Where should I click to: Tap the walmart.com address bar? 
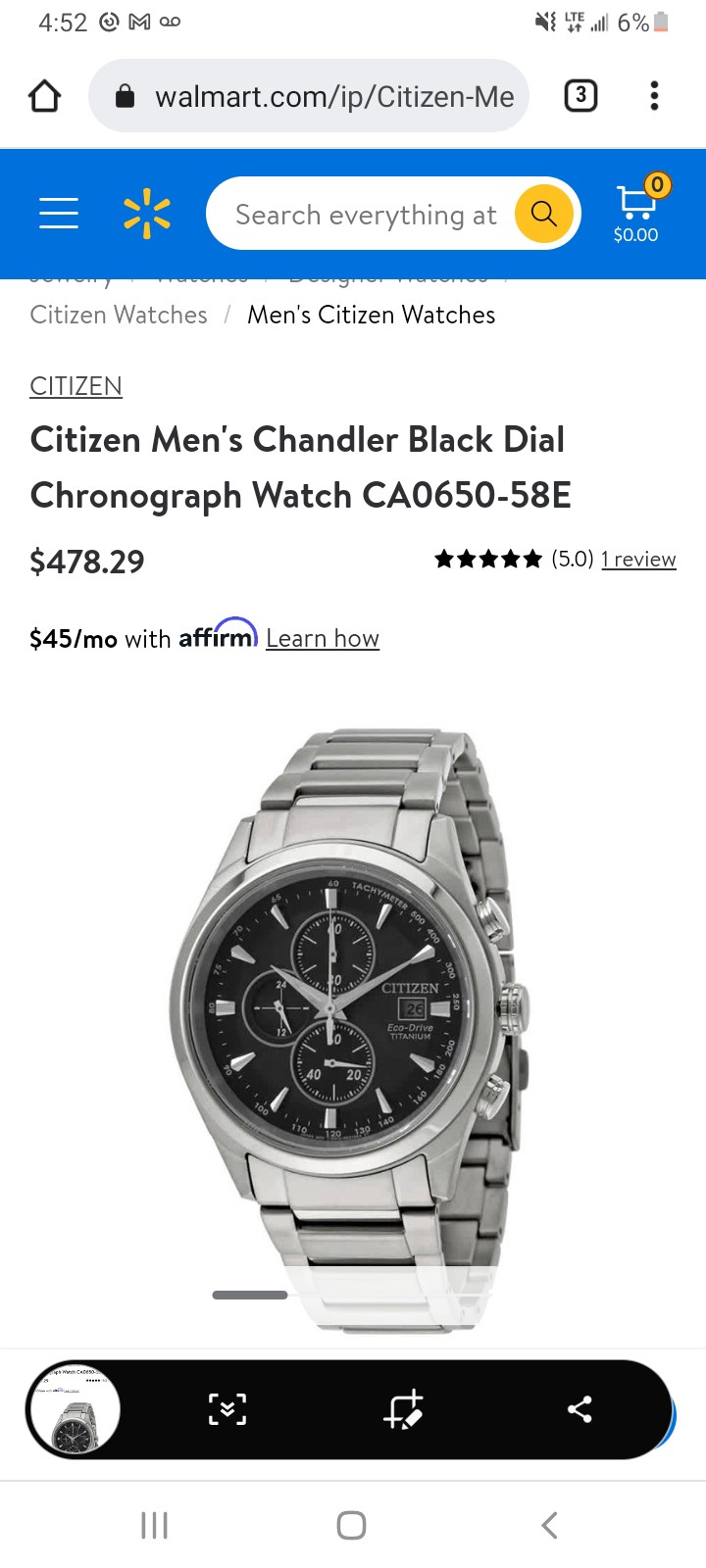(309, 96)
